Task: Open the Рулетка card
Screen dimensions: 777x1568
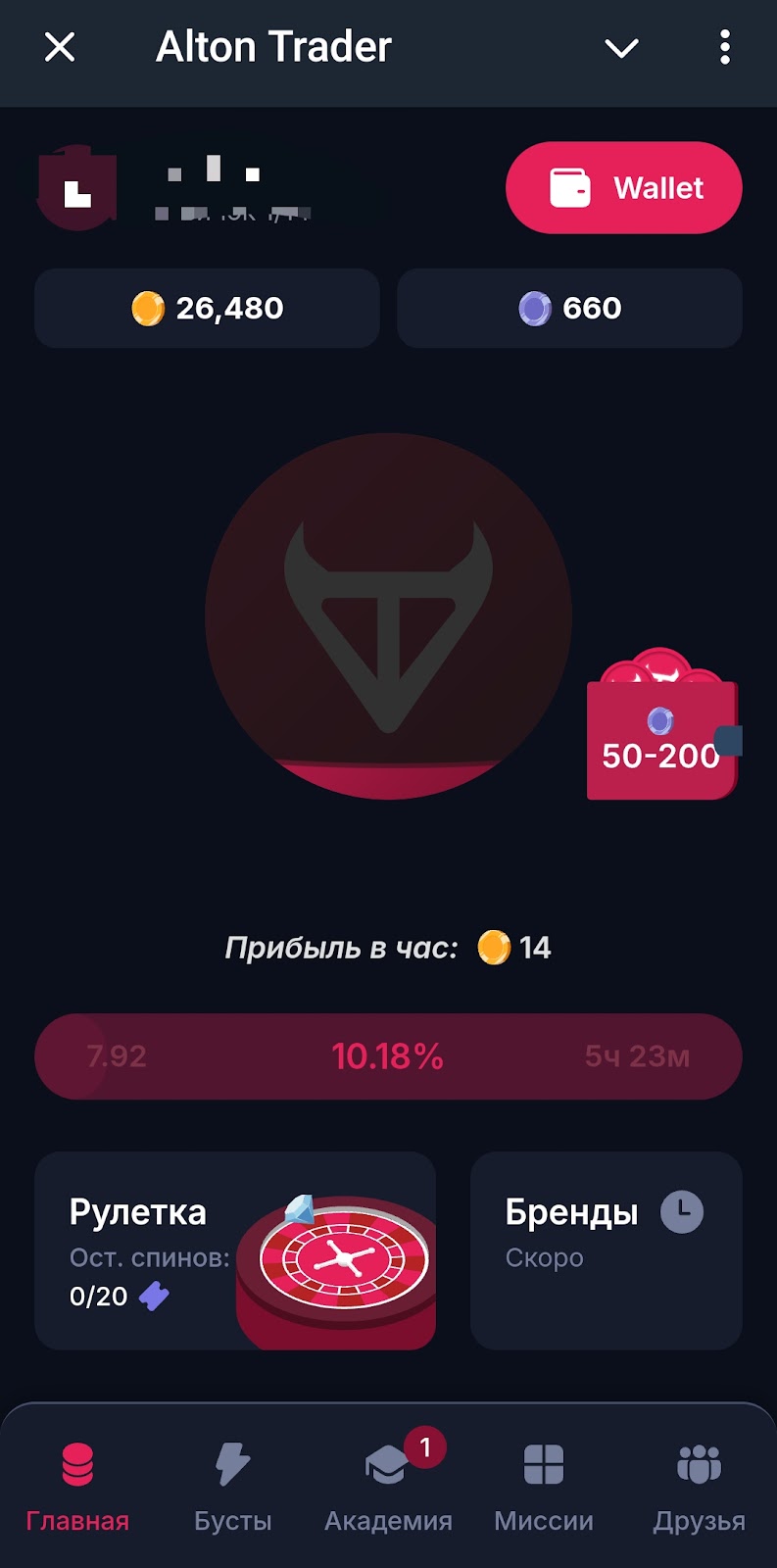Action: coord(235,1250)
